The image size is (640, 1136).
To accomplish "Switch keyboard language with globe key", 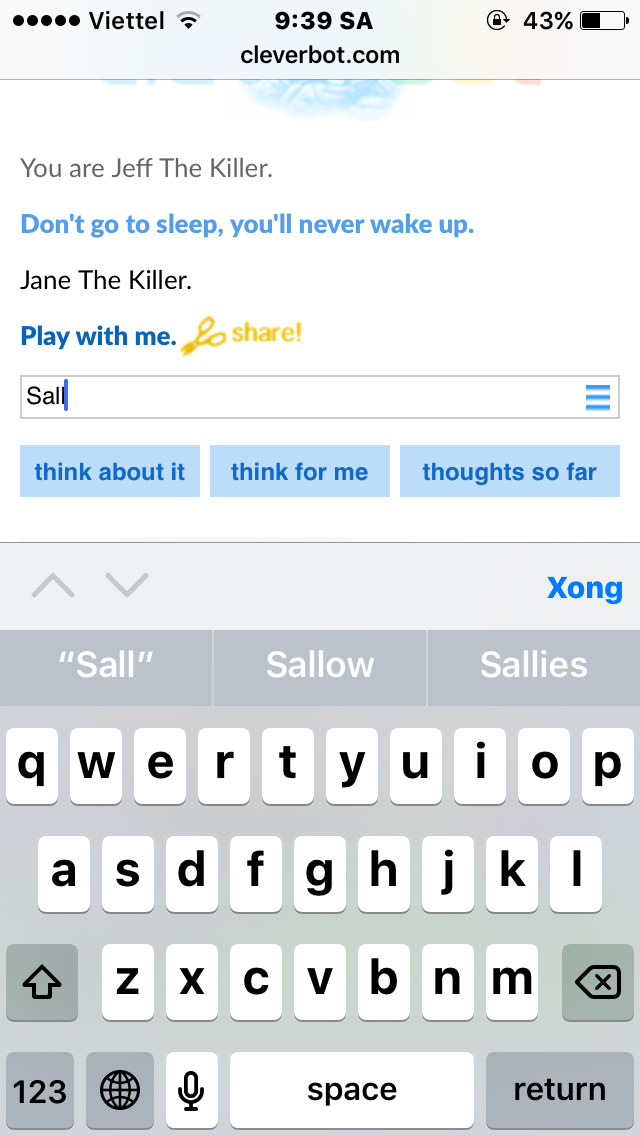I will pos(120,1090).
